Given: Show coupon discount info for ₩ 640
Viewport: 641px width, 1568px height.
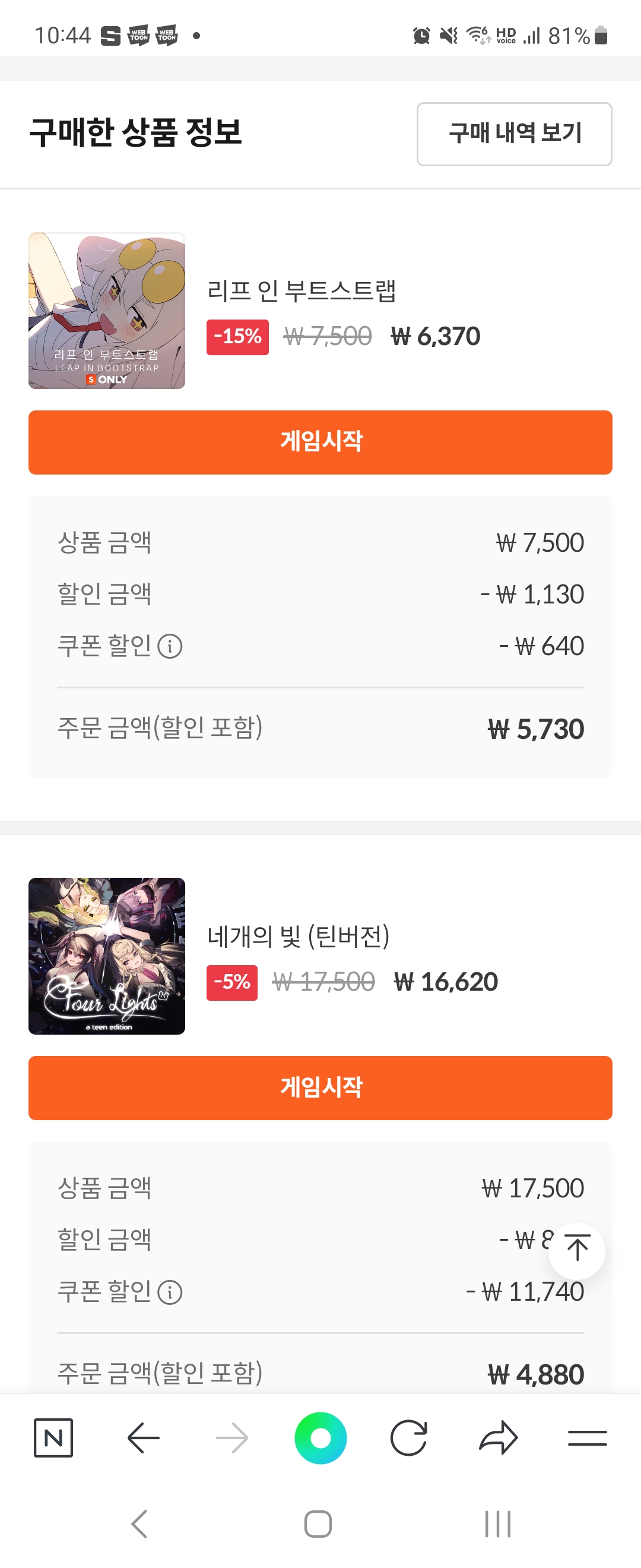Looking at the screenshot, I should 170,646.
